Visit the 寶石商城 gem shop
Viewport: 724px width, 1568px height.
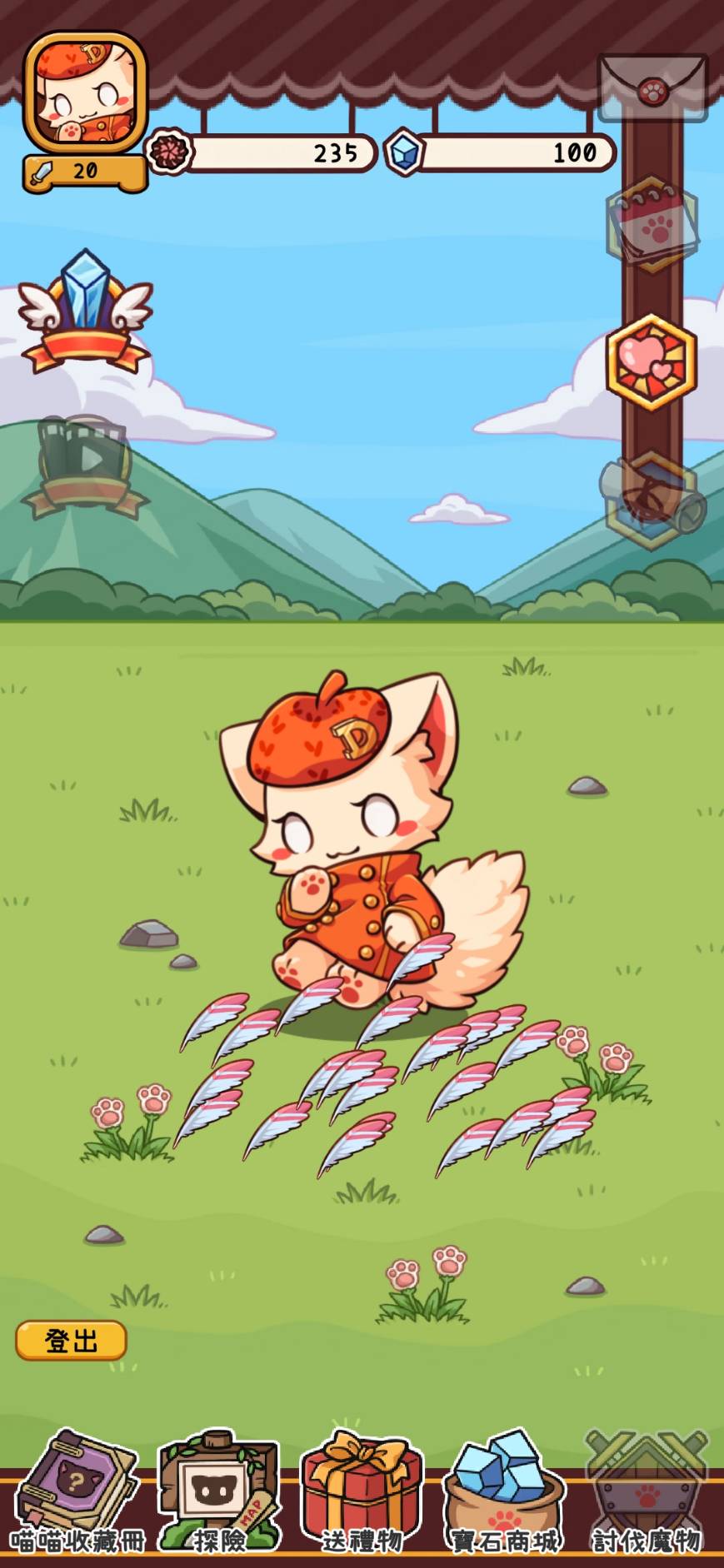[x=505, y=1491]
